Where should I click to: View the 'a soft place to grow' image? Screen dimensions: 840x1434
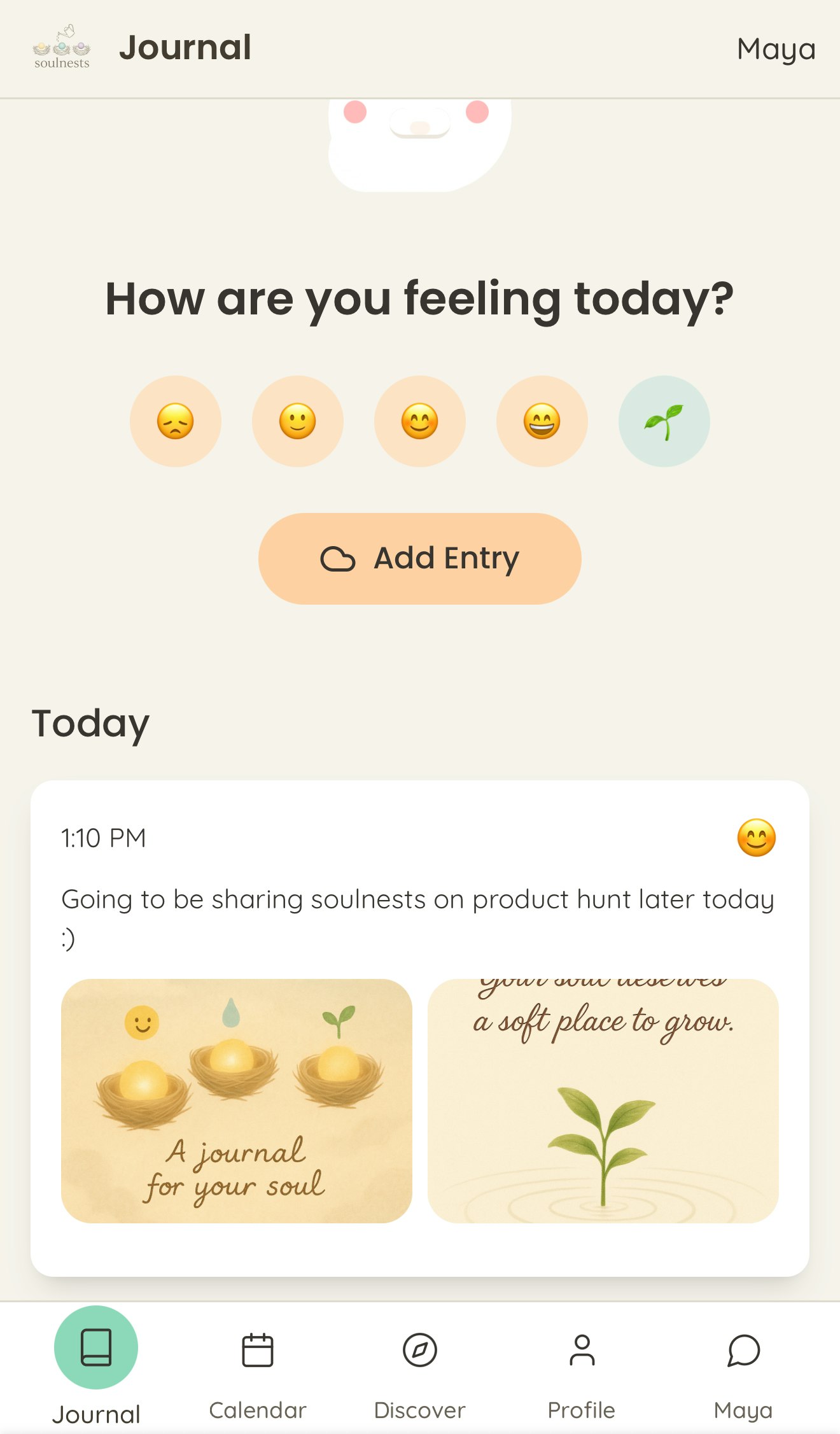point(603,1100)
